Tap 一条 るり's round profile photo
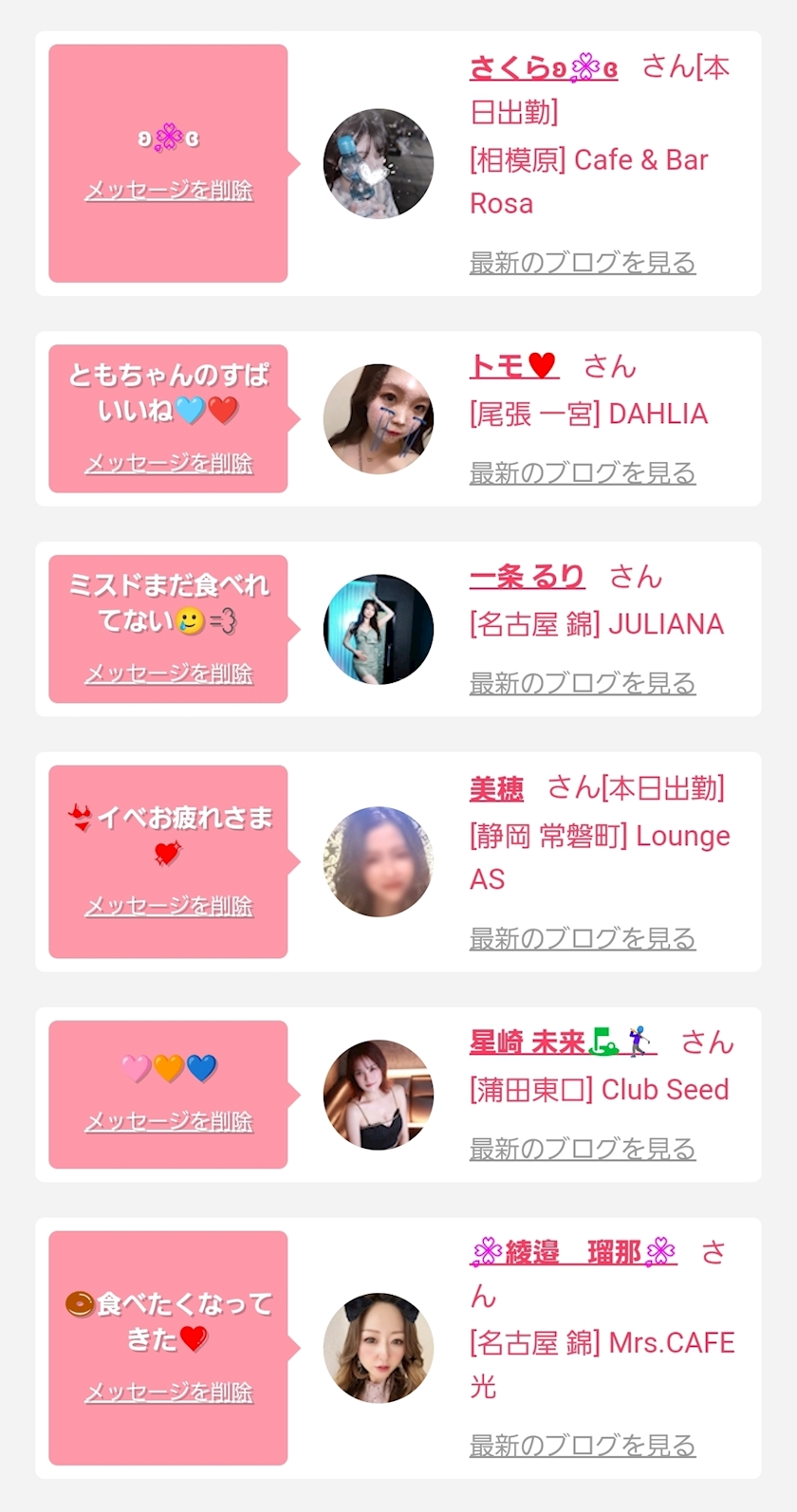The width and height of the screenshot is (797, 1512). 379,629
